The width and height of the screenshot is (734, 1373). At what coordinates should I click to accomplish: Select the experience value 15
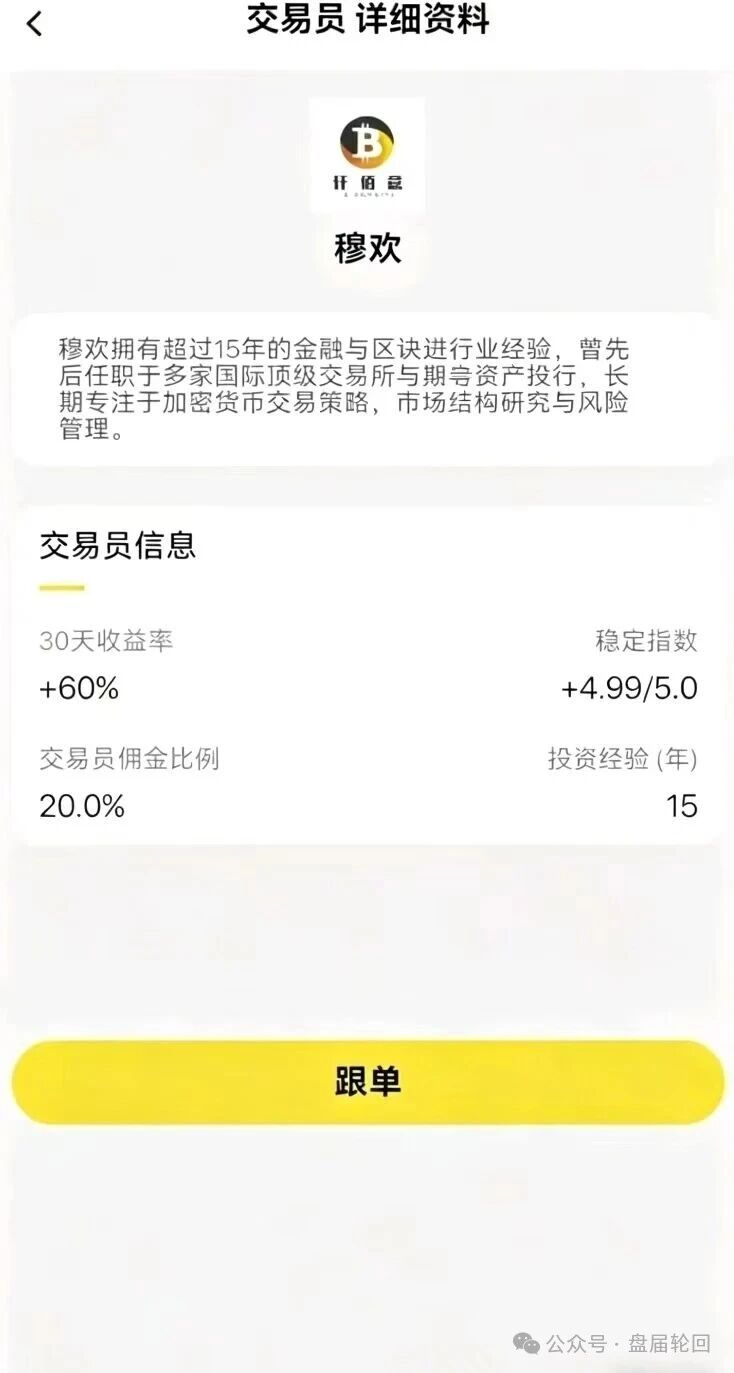[x=683, y=807]
